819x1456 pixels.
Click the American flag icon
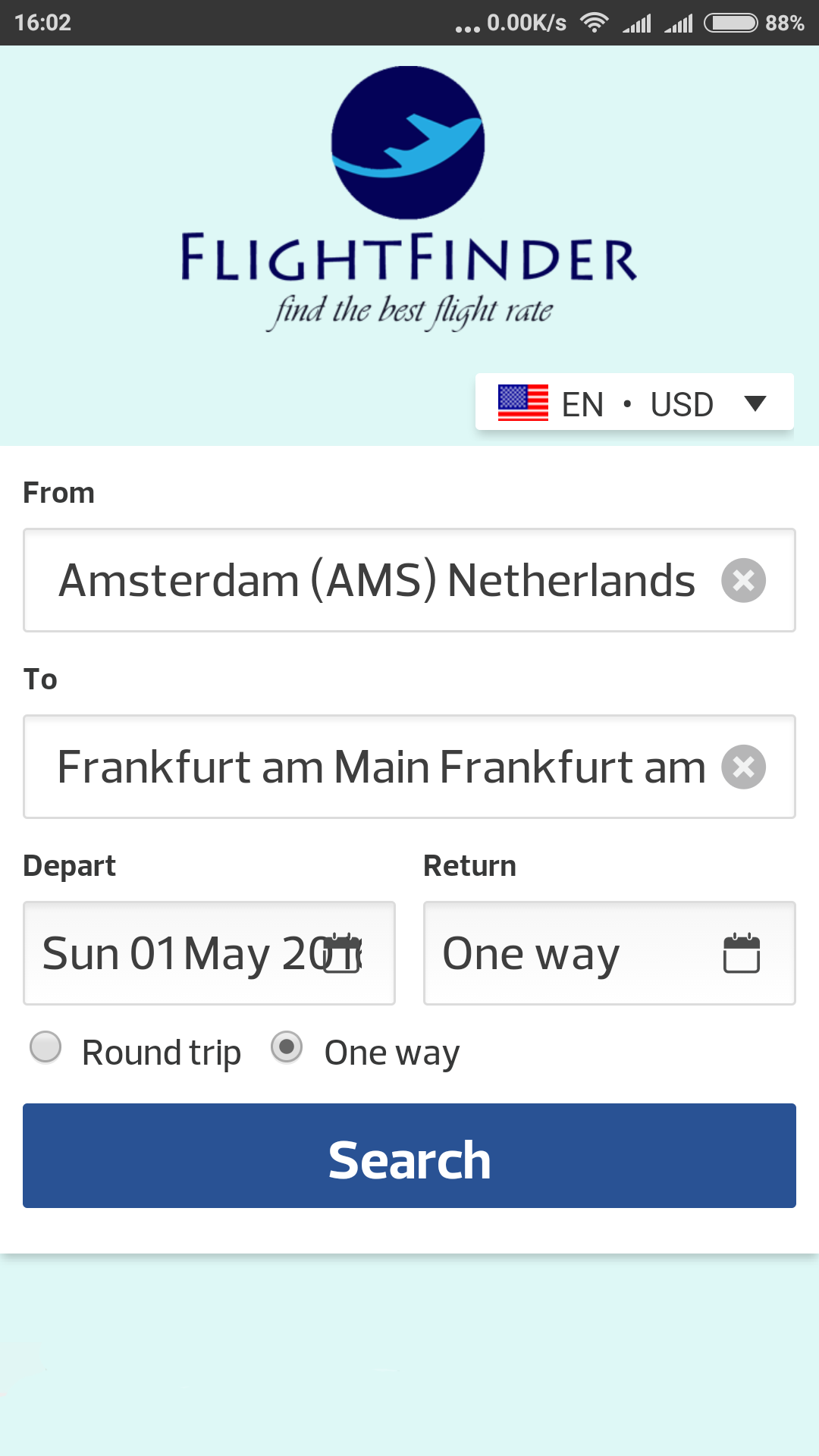pos(522,403)
